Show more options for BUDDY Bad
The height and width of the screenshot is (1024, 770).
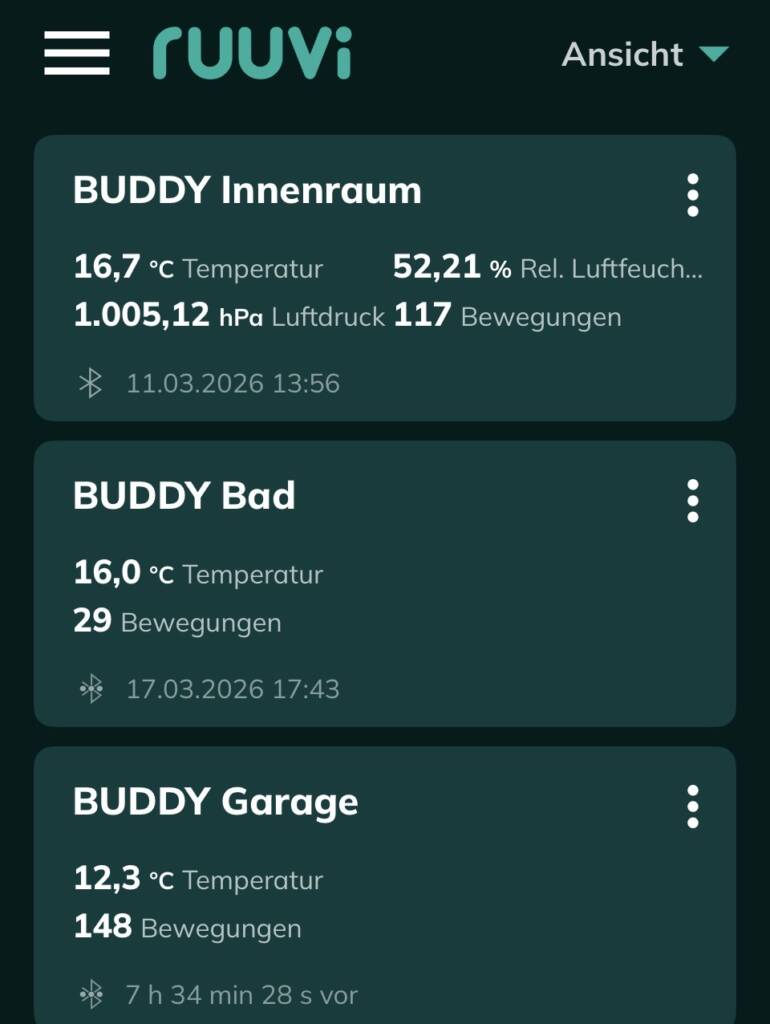(693, 501)
